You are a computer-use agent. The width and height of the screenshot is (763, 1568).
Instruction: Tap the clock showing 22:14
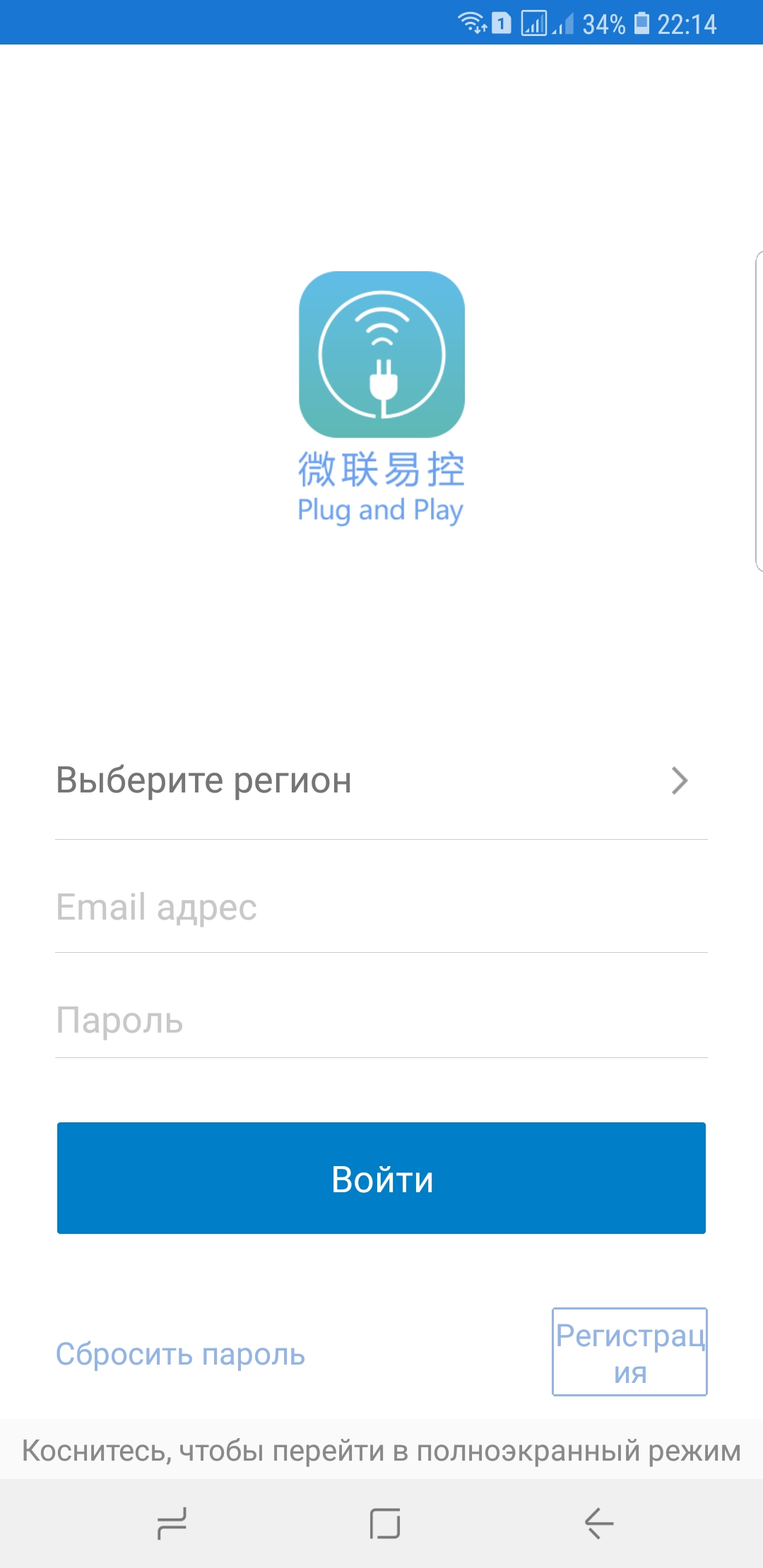[687, 23]
